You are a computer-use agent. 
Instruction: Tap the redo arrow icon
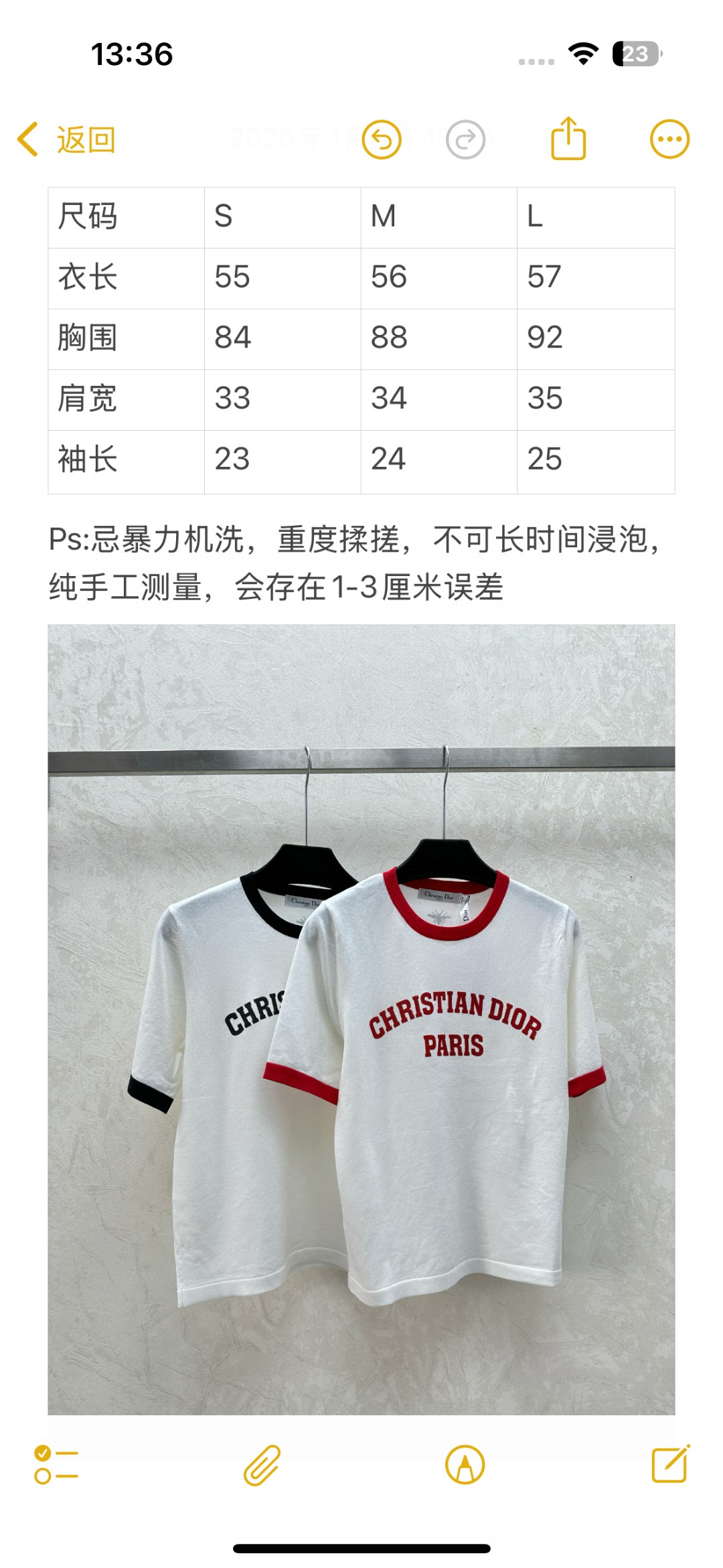pyautogui.click(x=465, y=139)
